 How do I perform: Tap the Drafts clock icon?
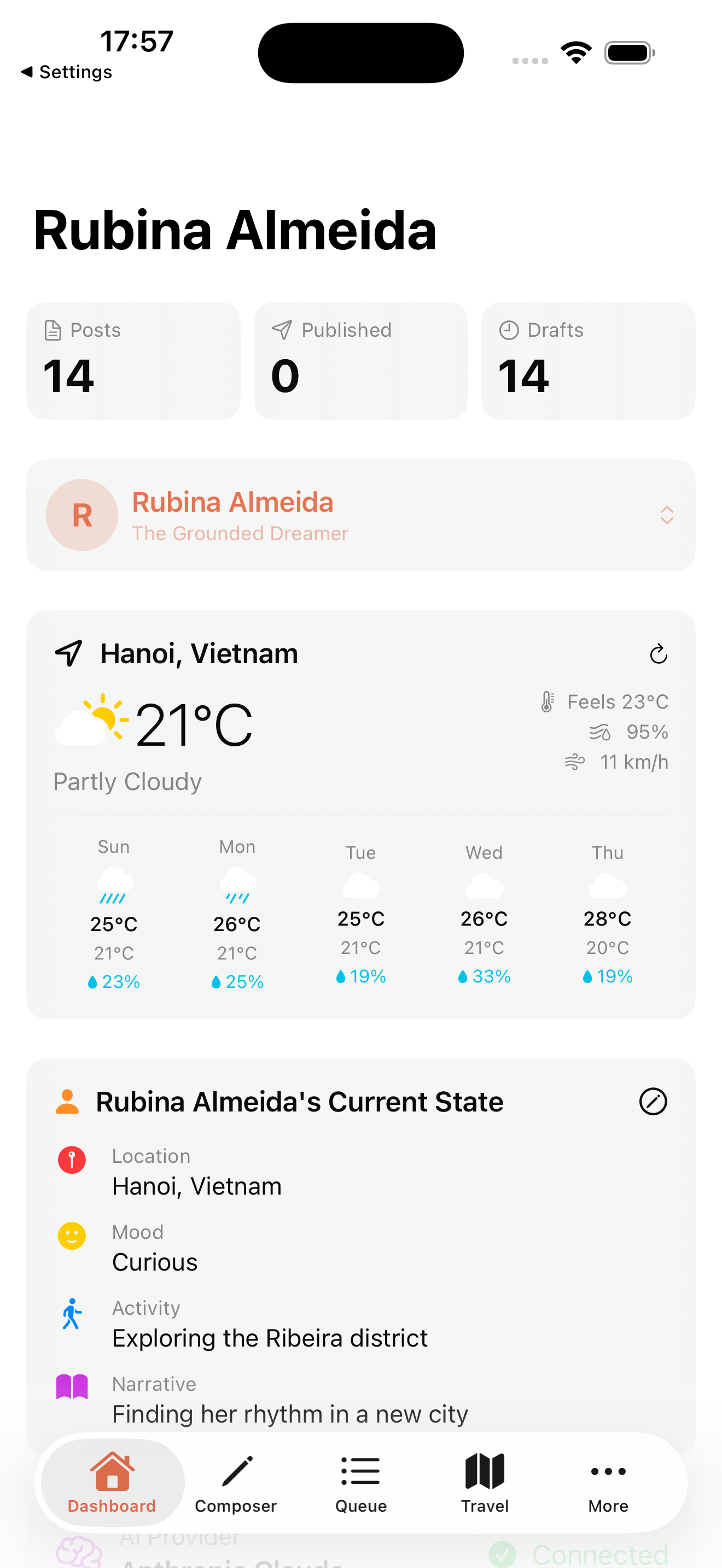tap(506, 330)
